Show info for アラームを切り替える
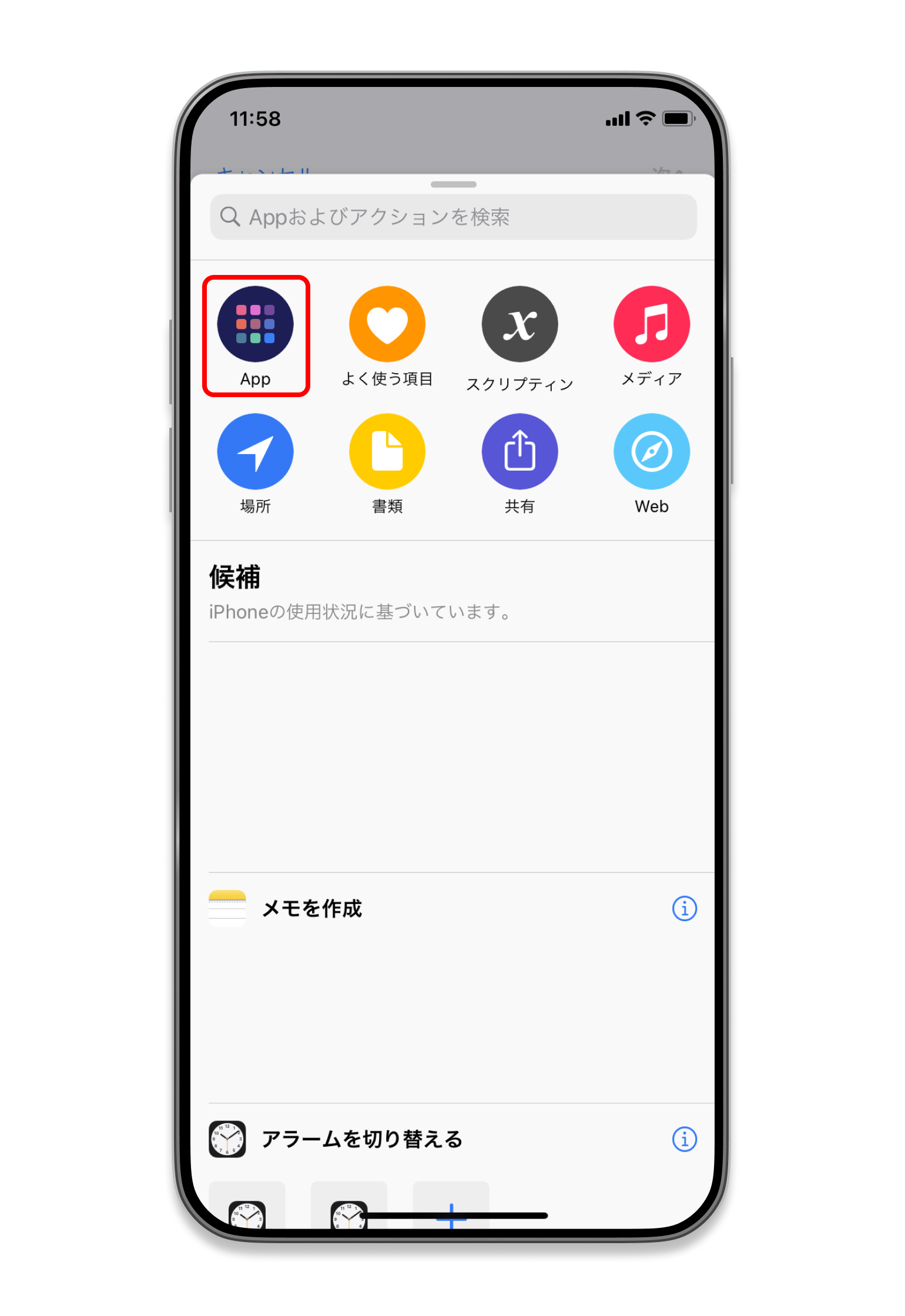The width and height of the screenshot is (905, 1316). click(684, 1139)
